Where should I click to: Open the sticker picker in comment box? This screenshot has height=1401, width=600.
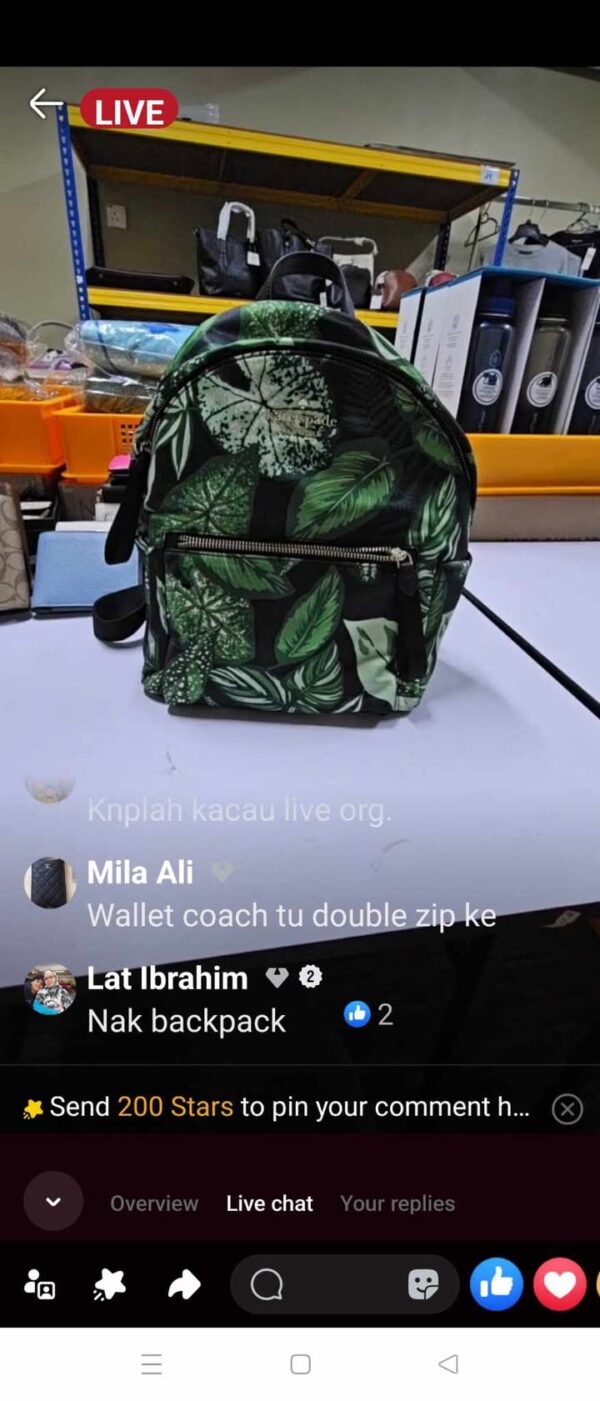pyautogui.click(x=424, y=1285)
